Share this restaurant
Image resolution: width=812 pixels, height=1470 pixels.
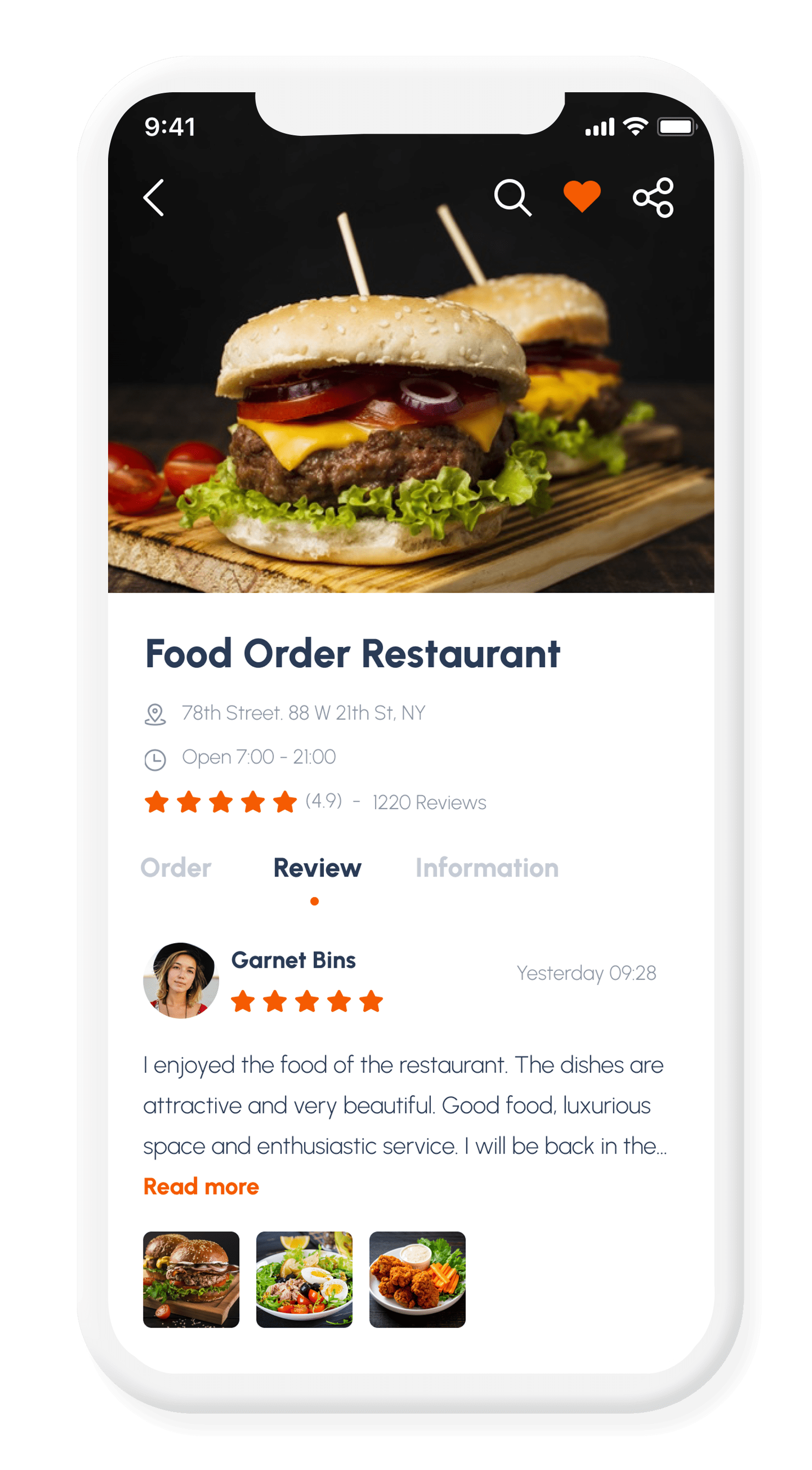point(654,197)
